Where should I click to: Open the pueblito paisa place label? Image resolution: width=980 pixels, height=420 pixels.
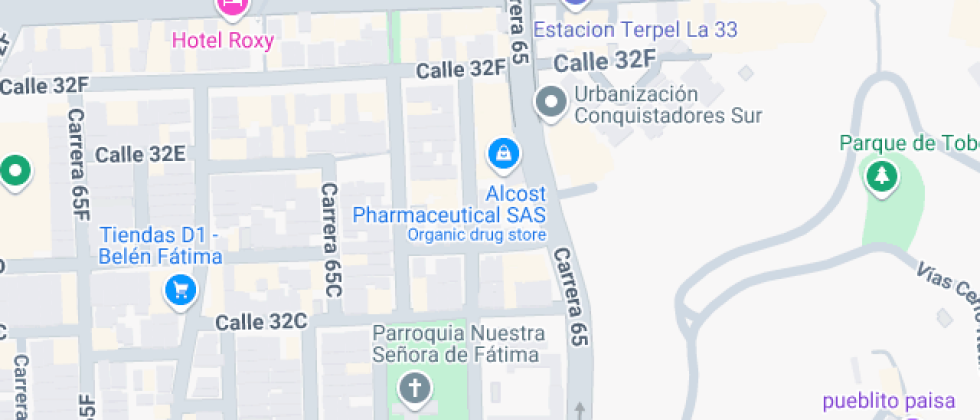[888, 401]
